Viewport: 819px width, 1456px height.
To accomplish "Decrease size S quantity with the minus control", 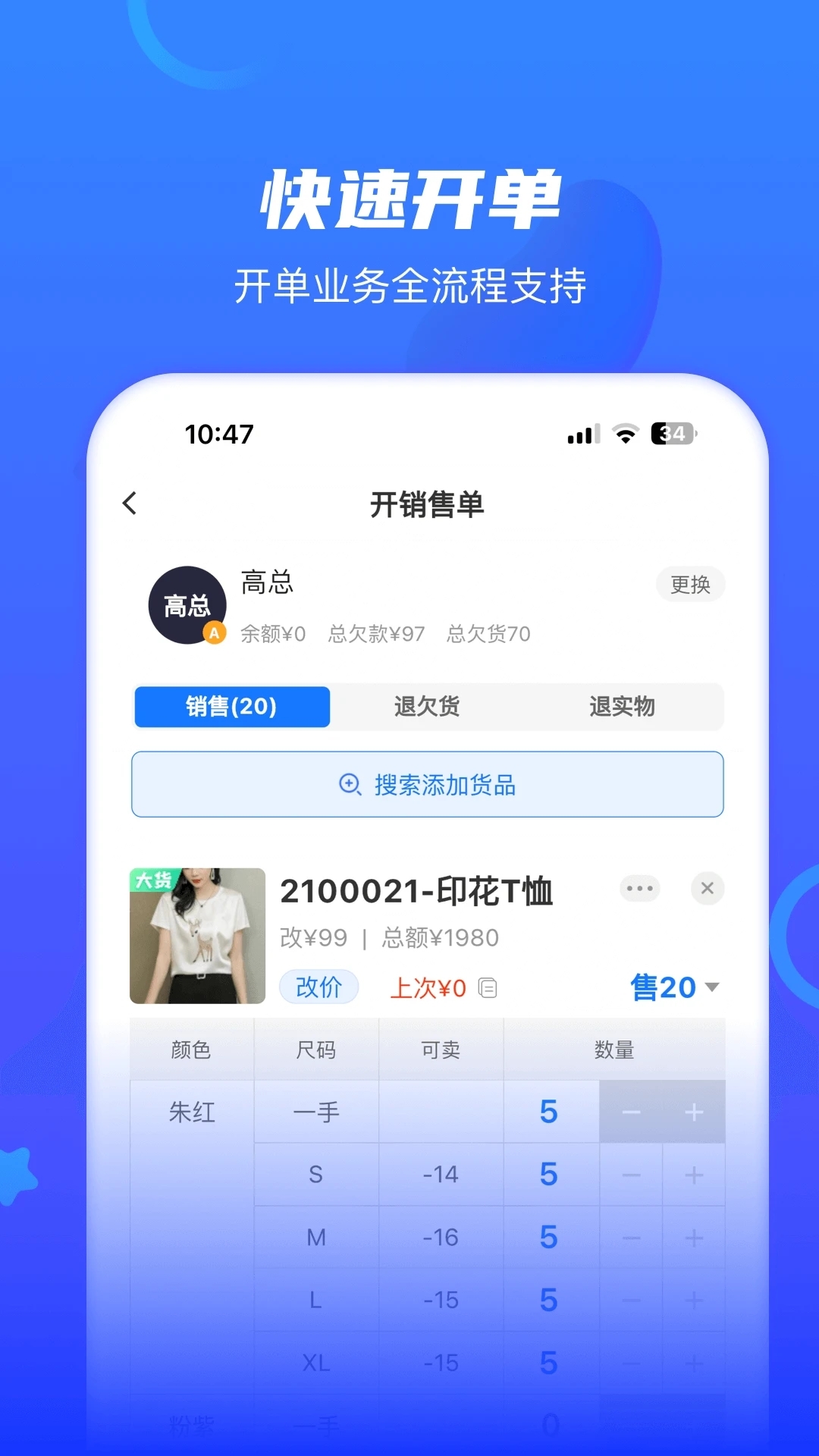I will coord(631,1173).
